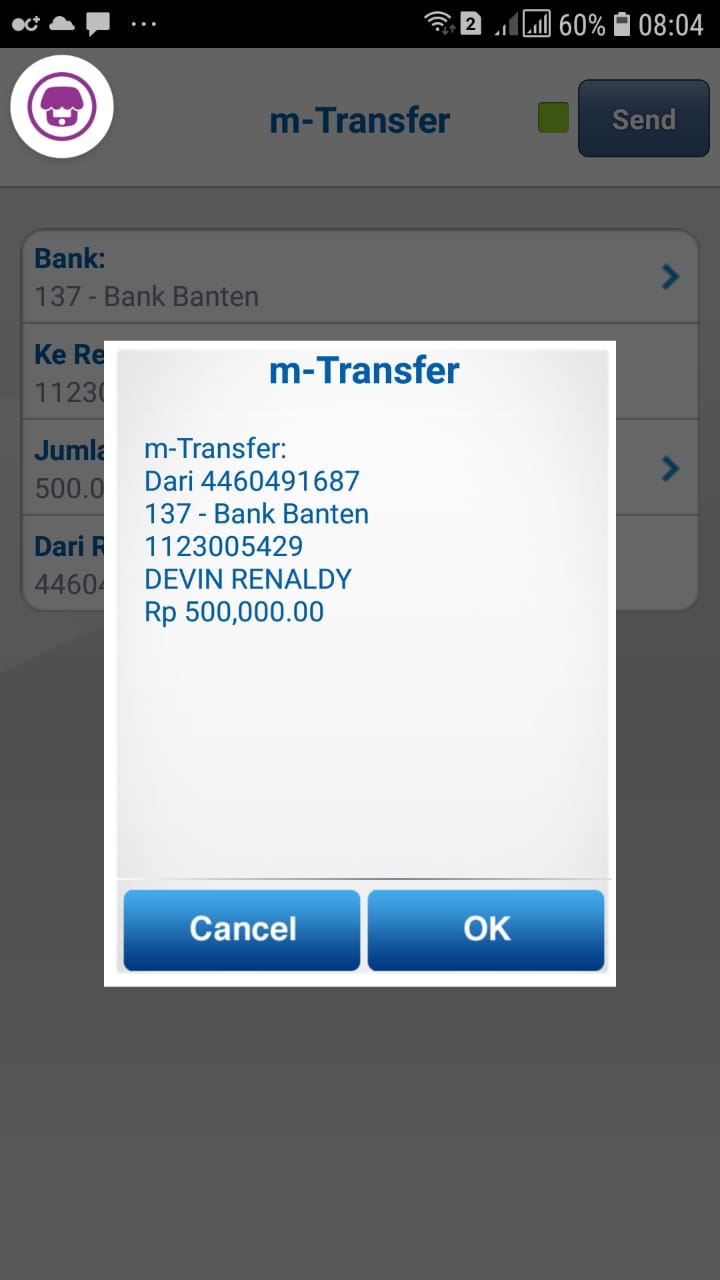Screen dimensions: 720x1280
Task: Cancel the m-Transfer confirmation dialog
Action: 242,929
